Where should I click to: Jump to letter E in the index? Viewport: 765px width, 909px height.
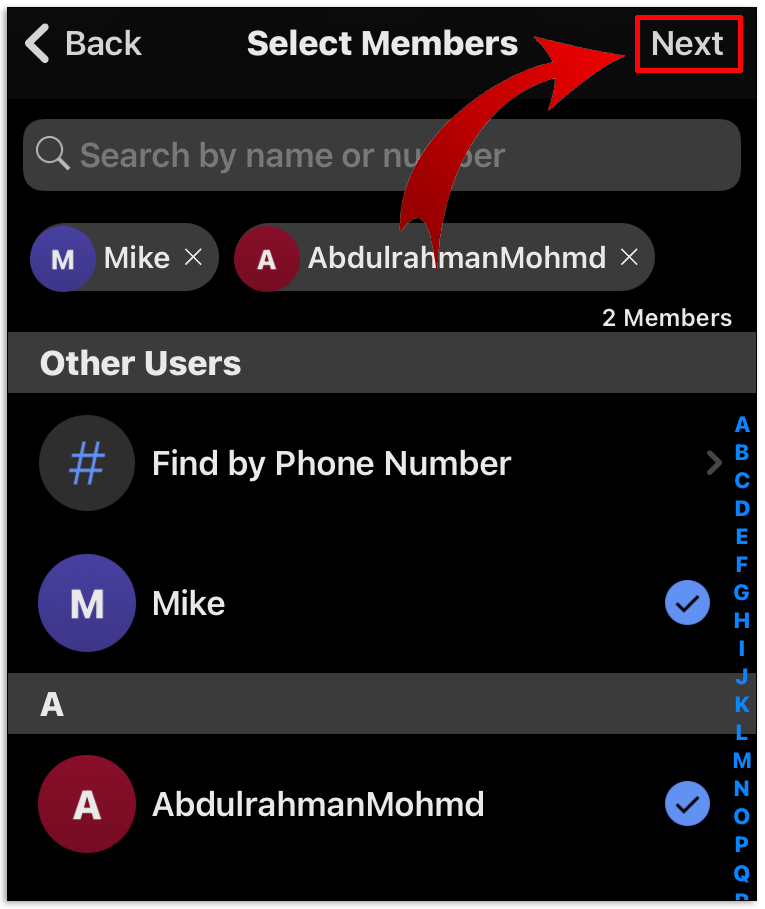(x=741, y=537)
